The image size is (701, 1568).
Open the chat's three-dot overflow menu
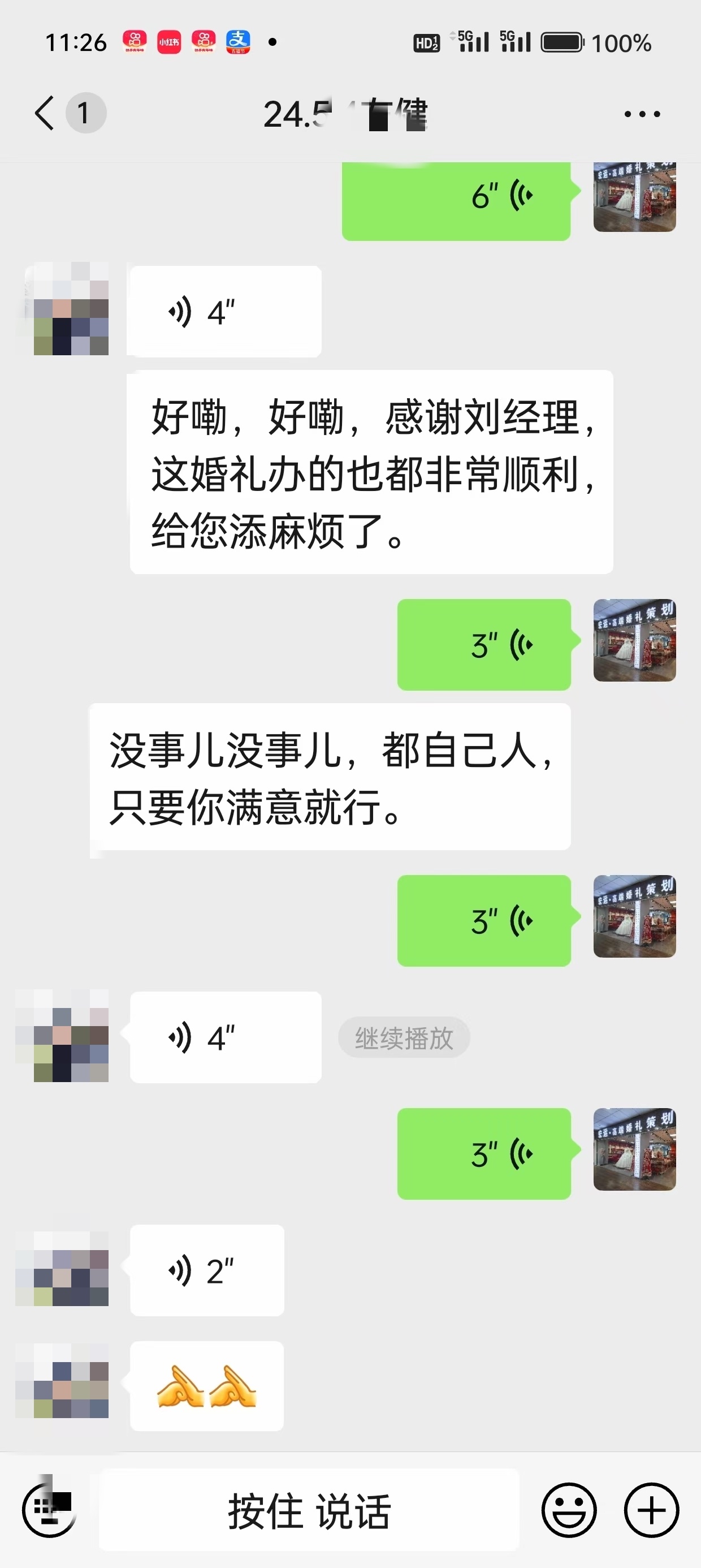(x=642, y=114)
